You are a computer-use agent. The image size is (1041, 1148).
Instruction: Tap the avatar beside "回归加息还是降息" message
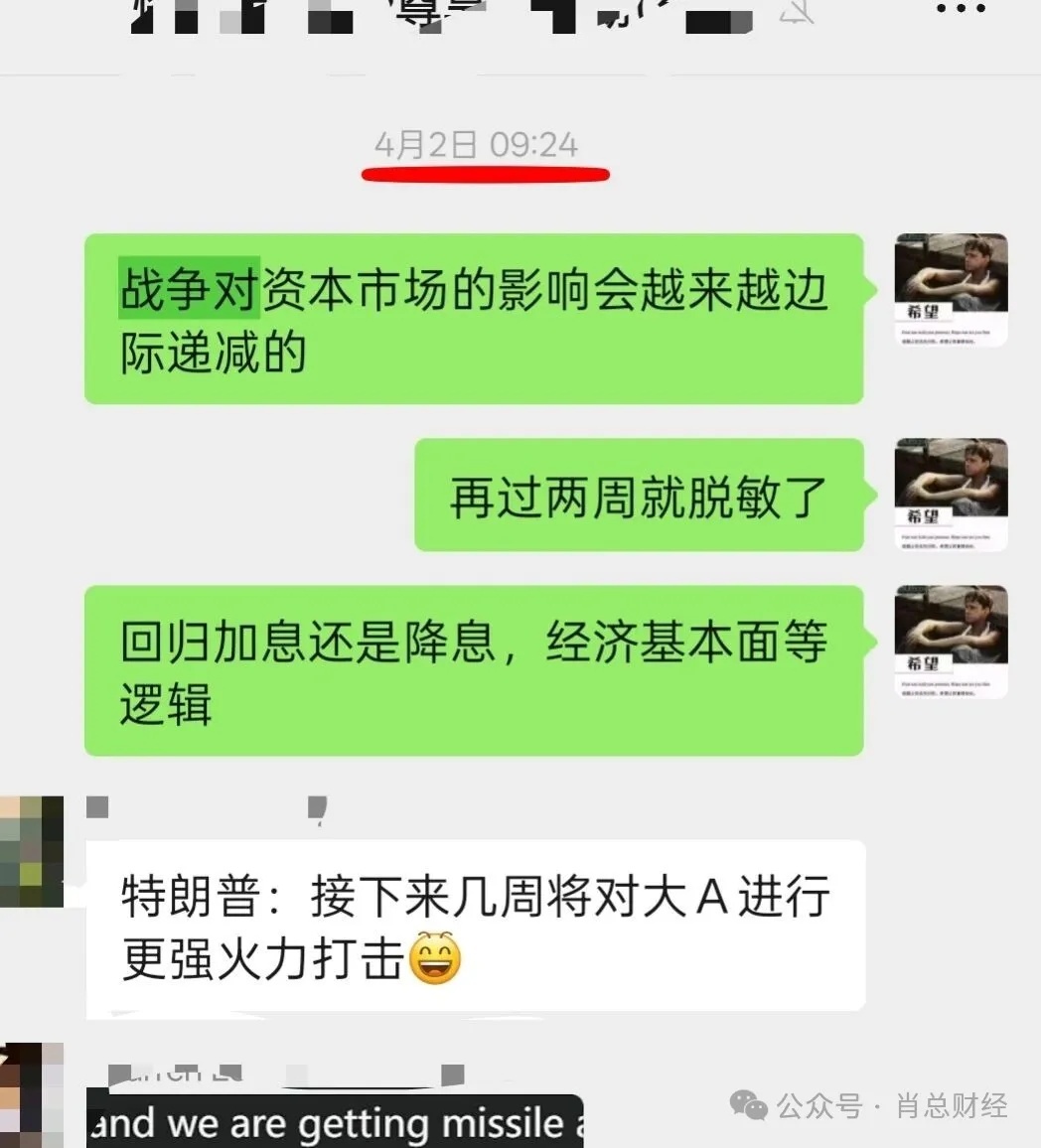pos(951,642)
